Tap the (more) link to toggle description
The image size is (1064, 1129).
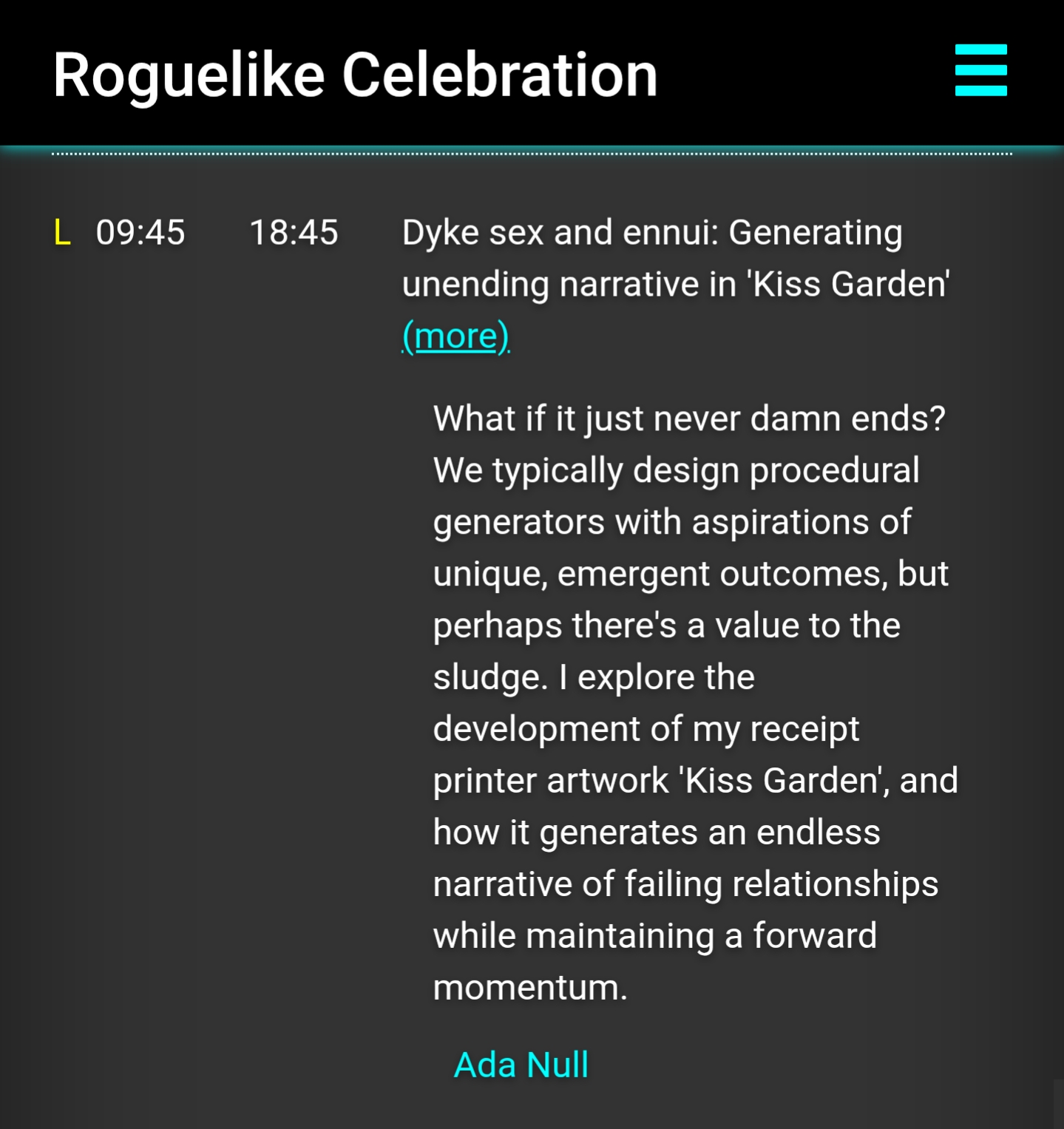coord(455,336)
